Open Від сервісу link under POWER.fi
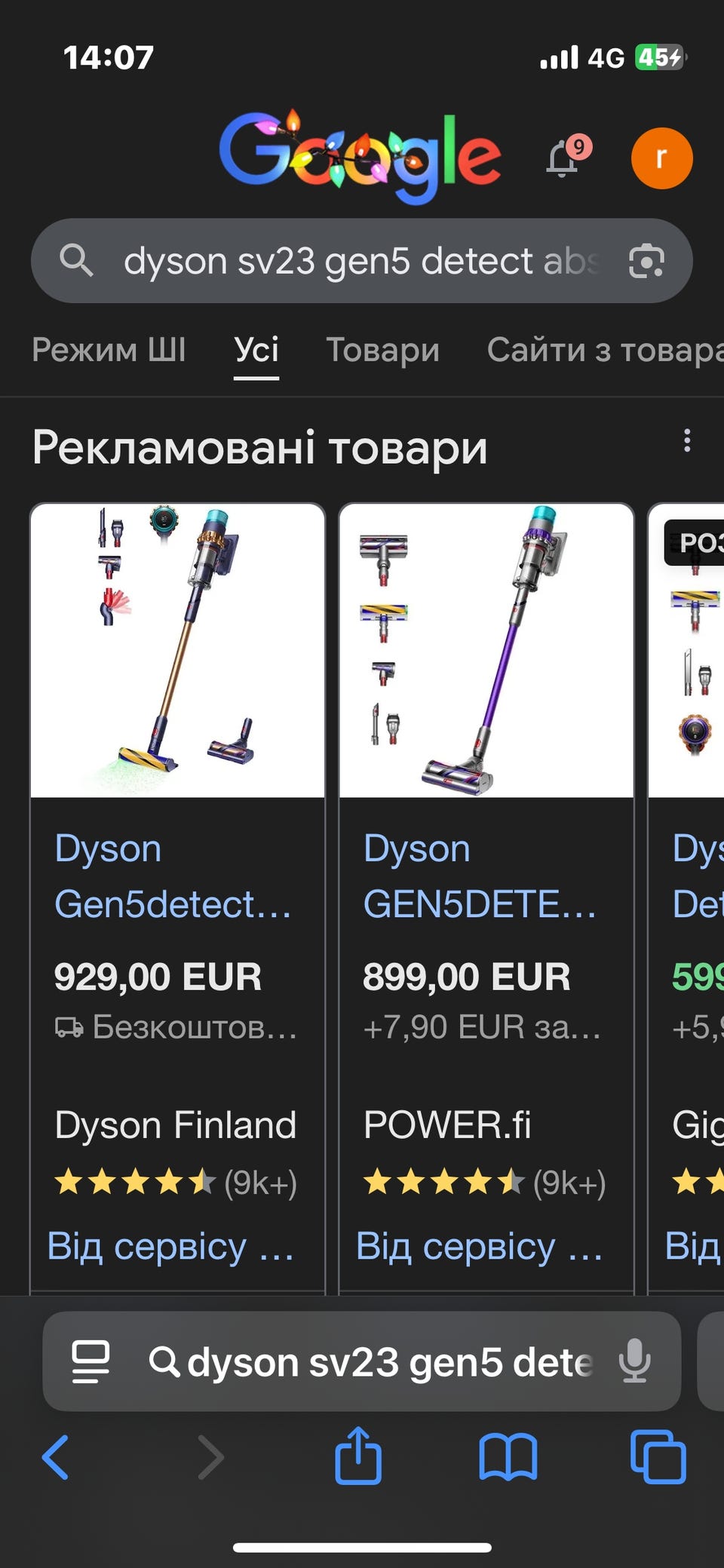Screen dimensions: 724x1568 click(480, 1246)
